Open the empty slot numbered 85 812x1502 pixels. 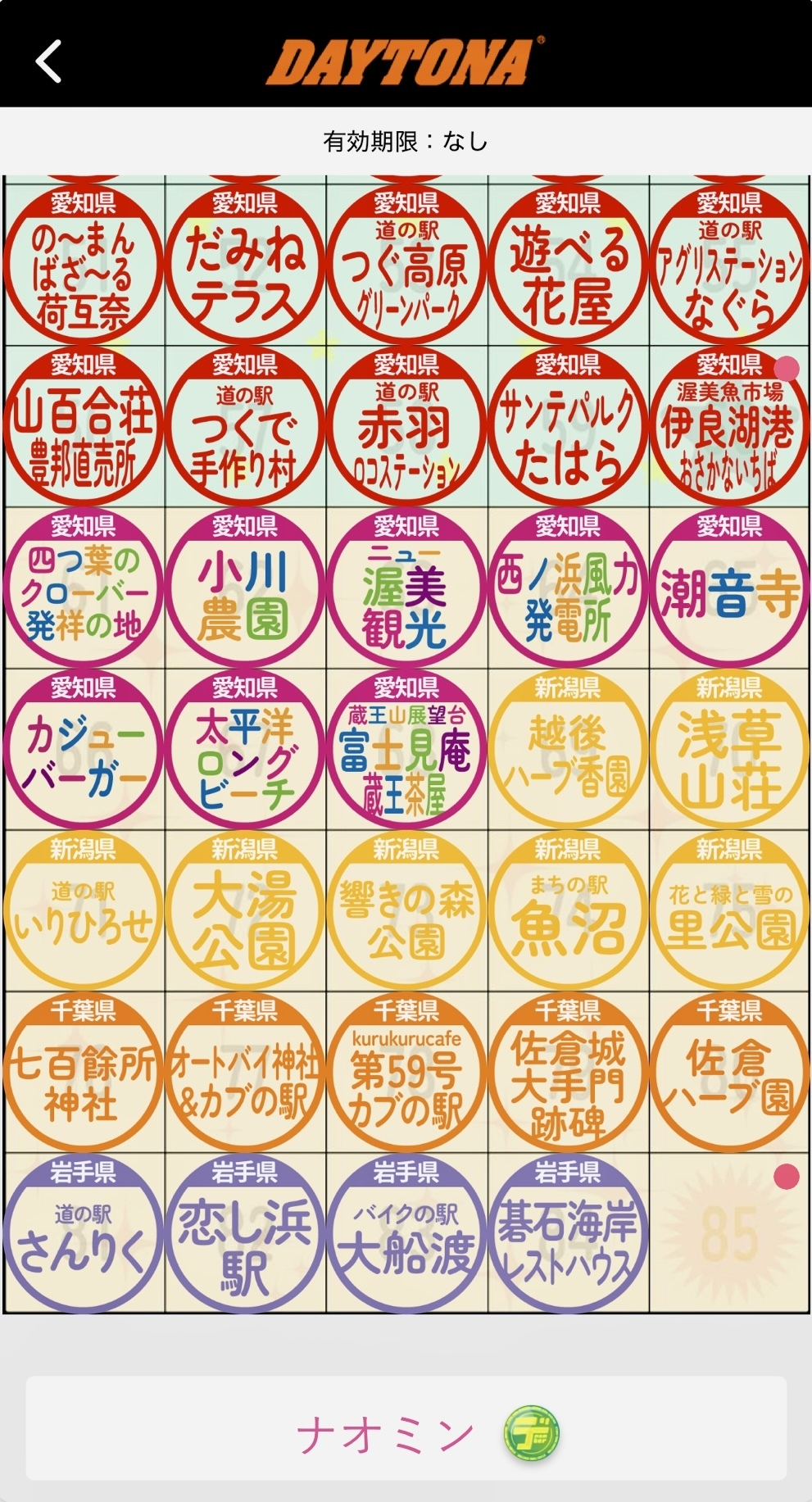pyautogui.click(x=729, y=1233)
